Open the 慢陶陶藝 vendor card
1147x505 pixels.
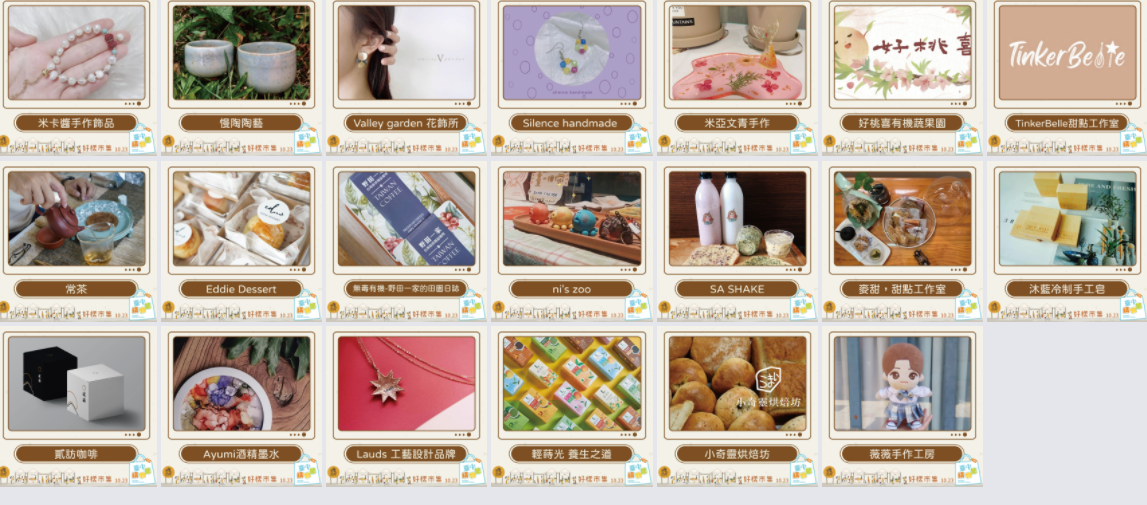coord(241,55)
